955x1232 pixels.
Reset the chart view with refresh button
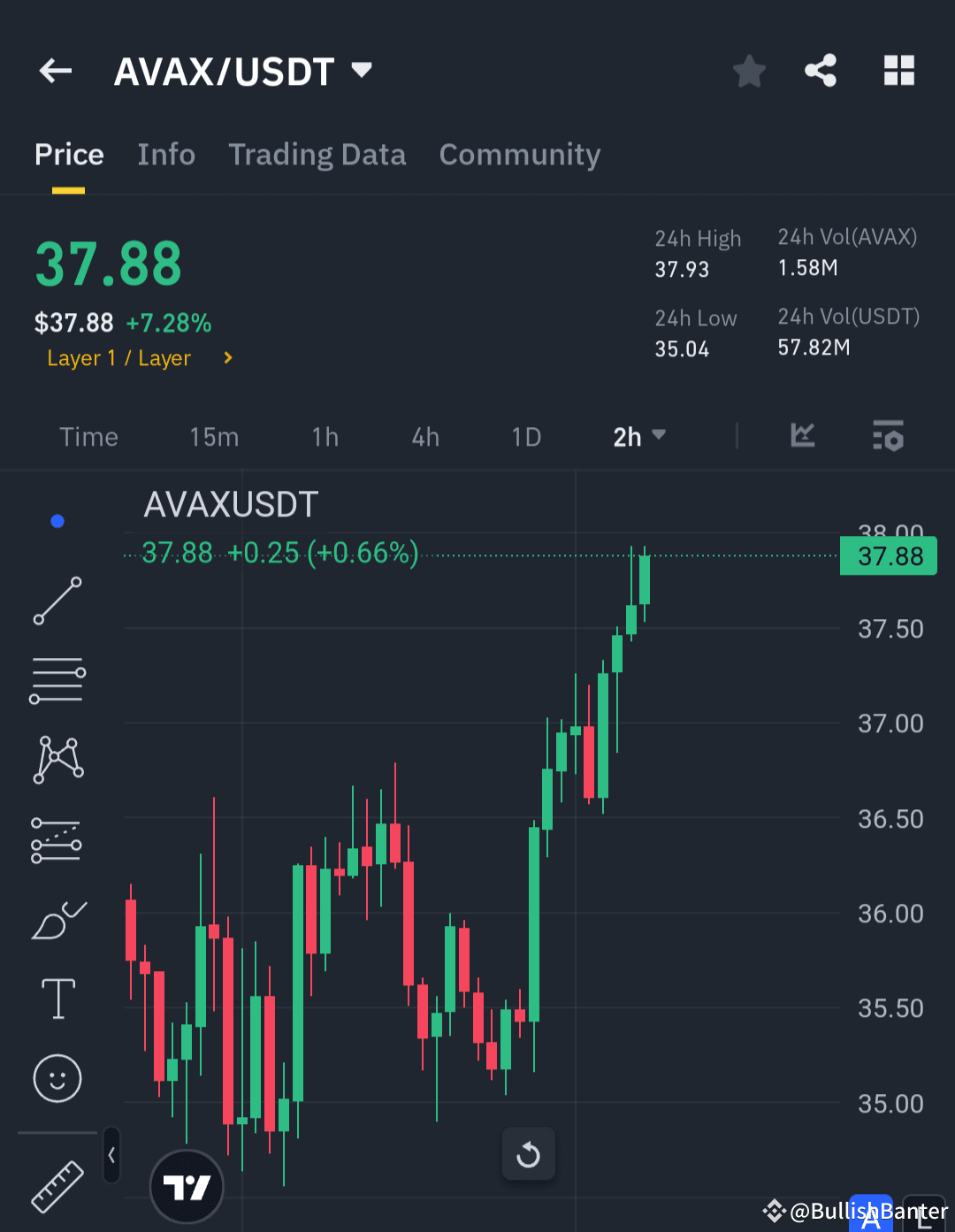(x=528, y=1154)
